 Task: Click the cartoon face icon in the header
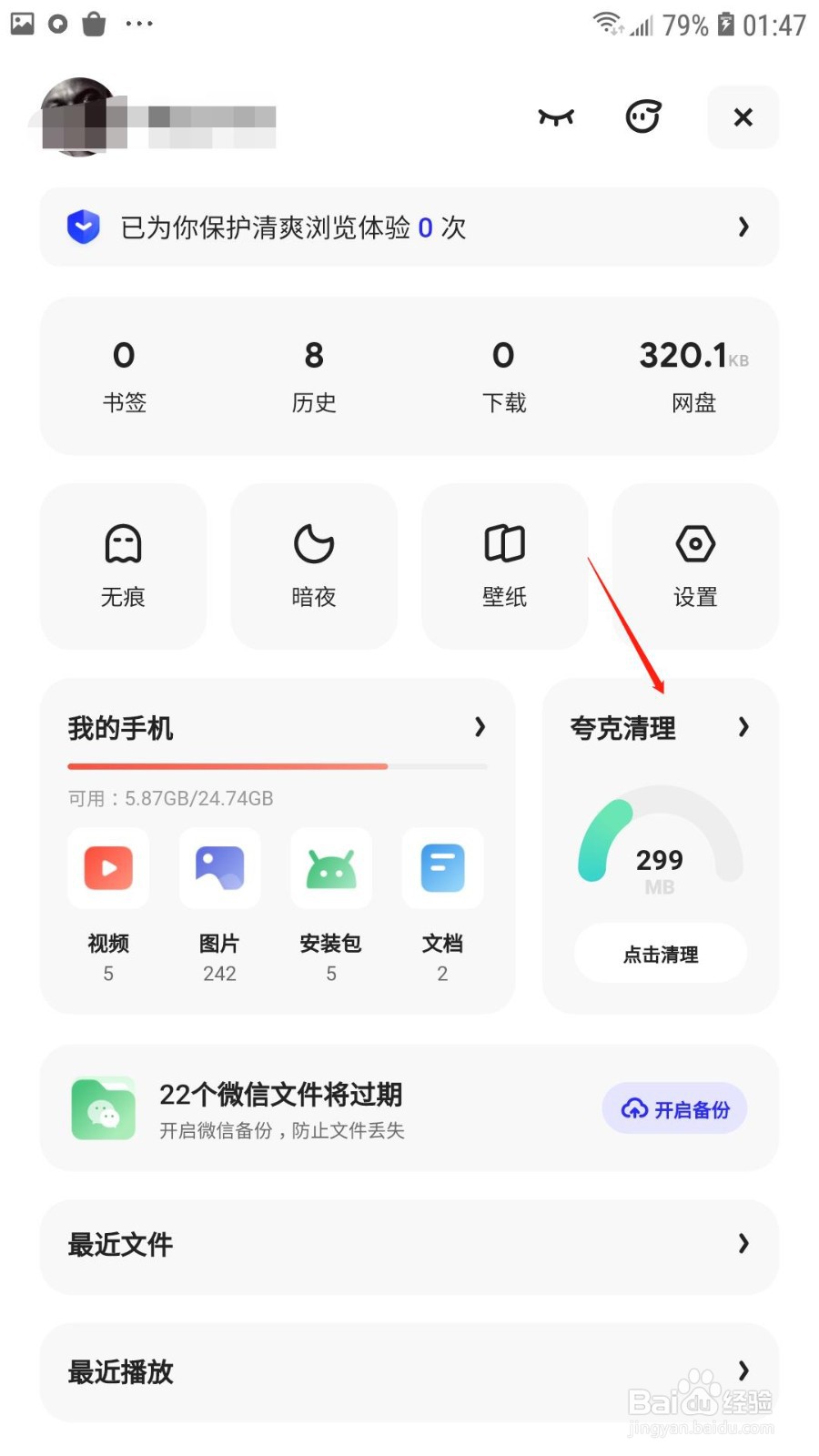pyautogui.click(x=642, y=116)
